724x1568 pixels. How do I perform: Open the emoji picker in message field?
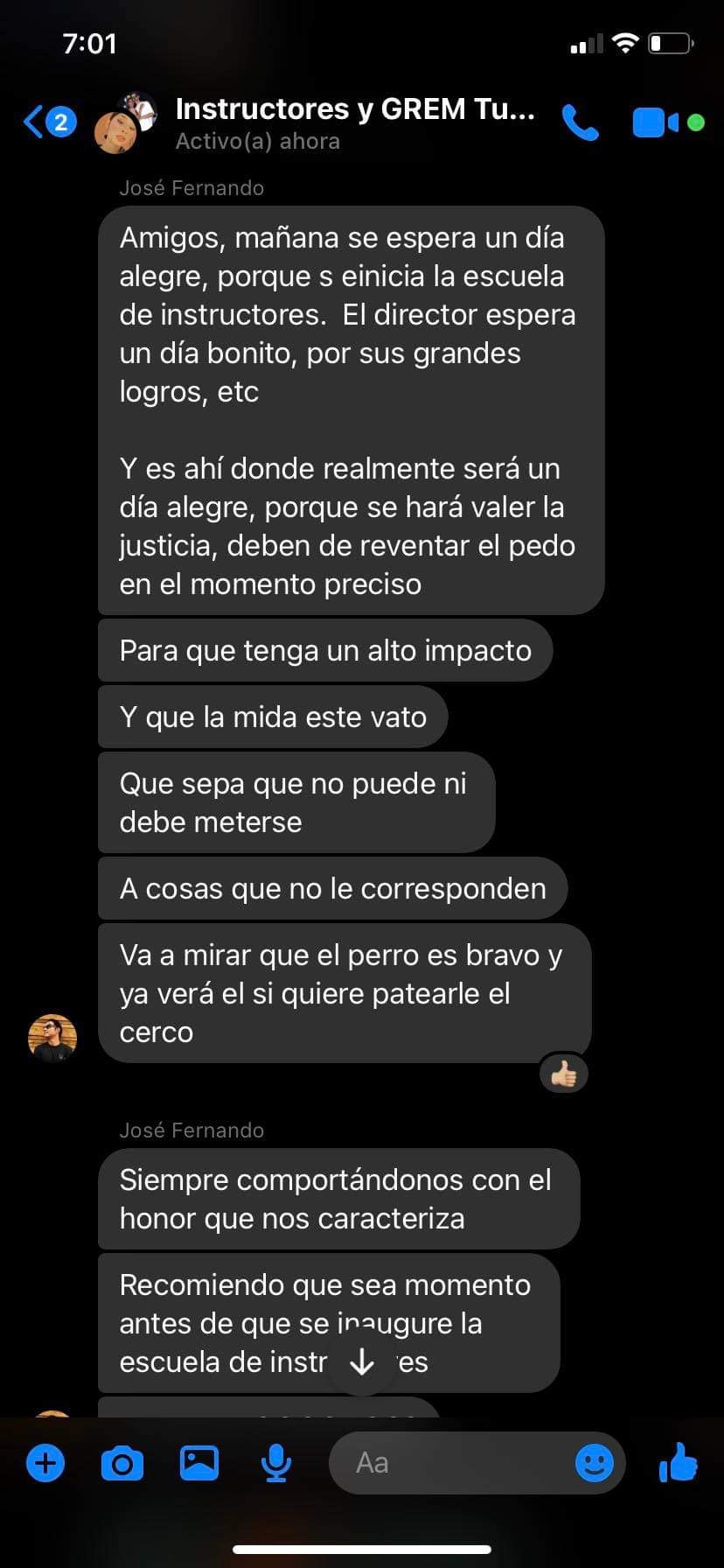595,1462
